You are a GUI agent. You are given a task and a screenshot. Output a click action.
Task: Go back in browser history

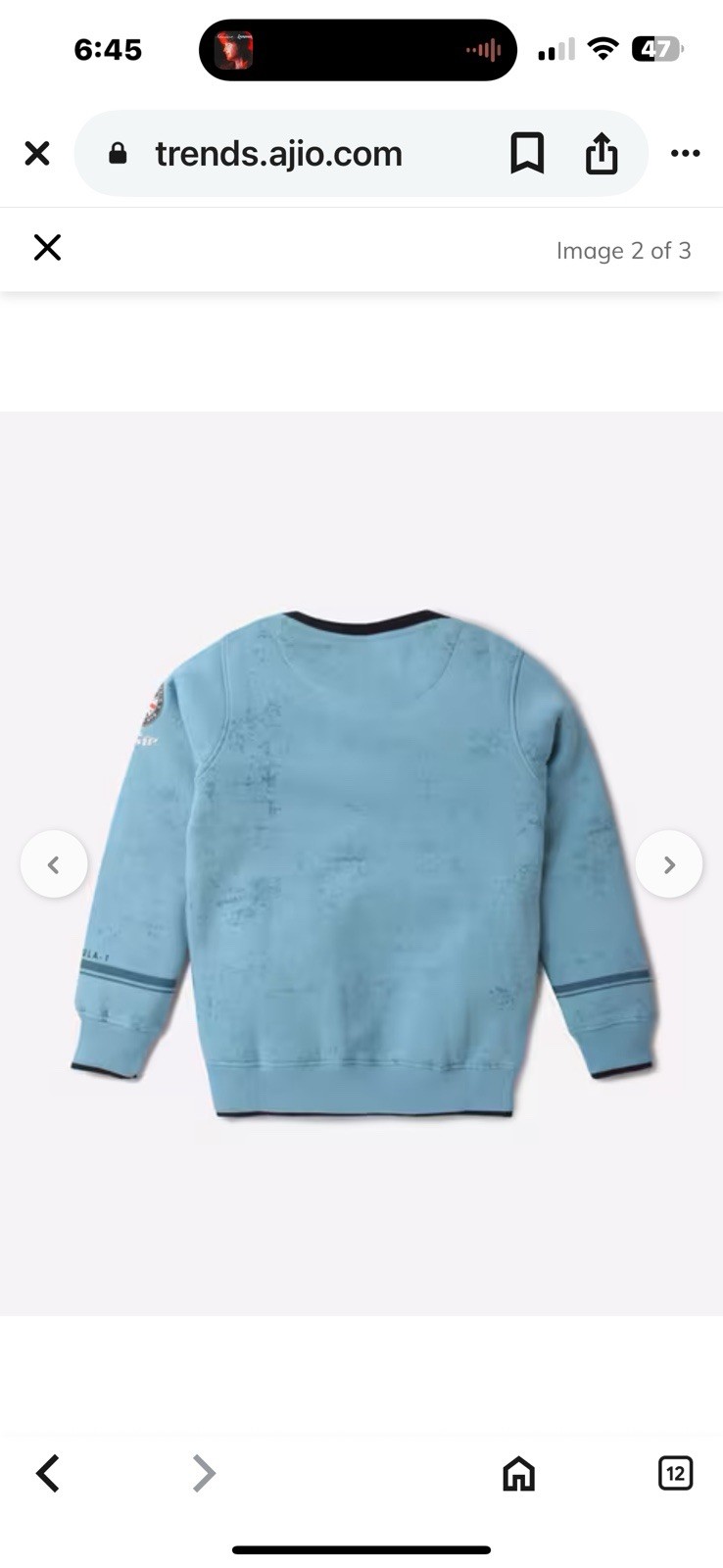tap(48, 1473)
